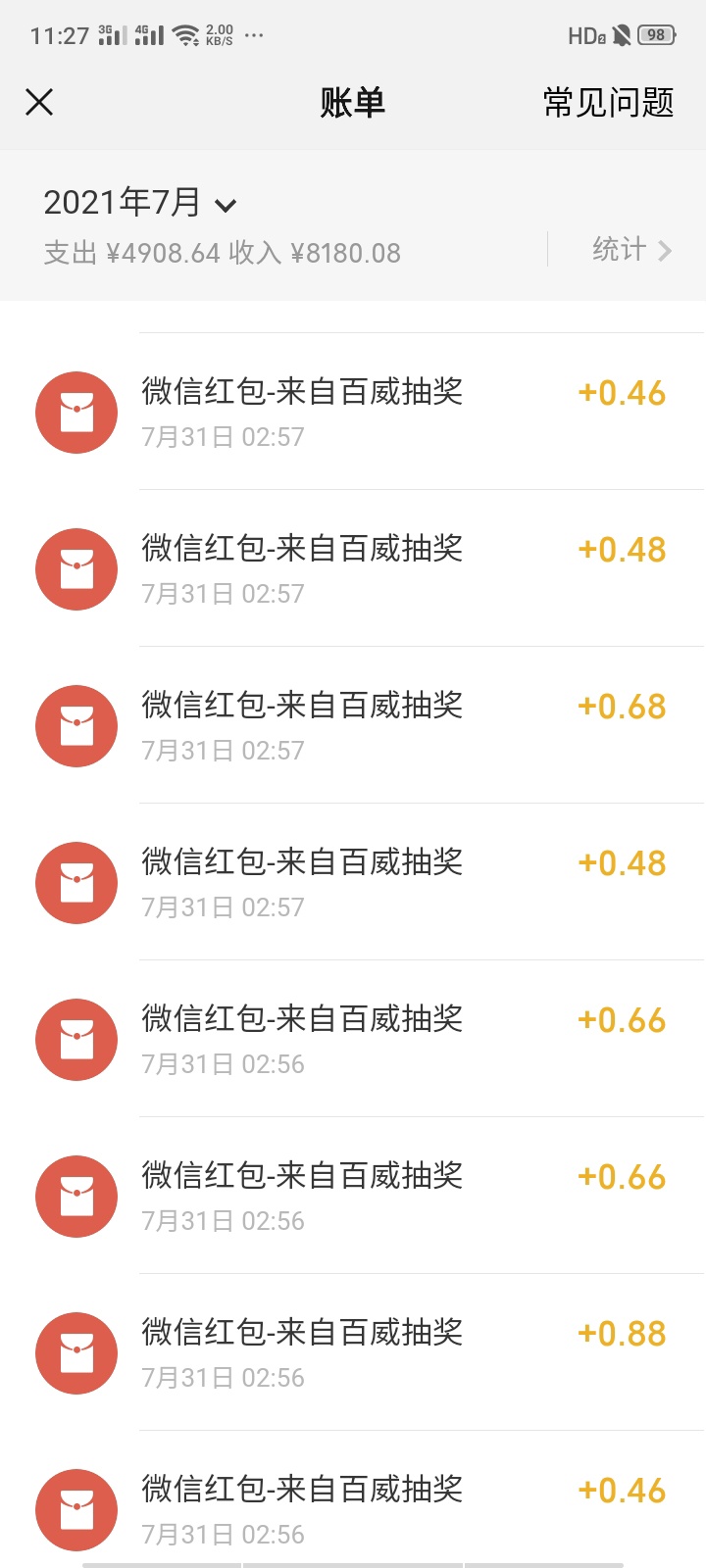Open the +0.46 red packet from 02:57

click(353, 412)
